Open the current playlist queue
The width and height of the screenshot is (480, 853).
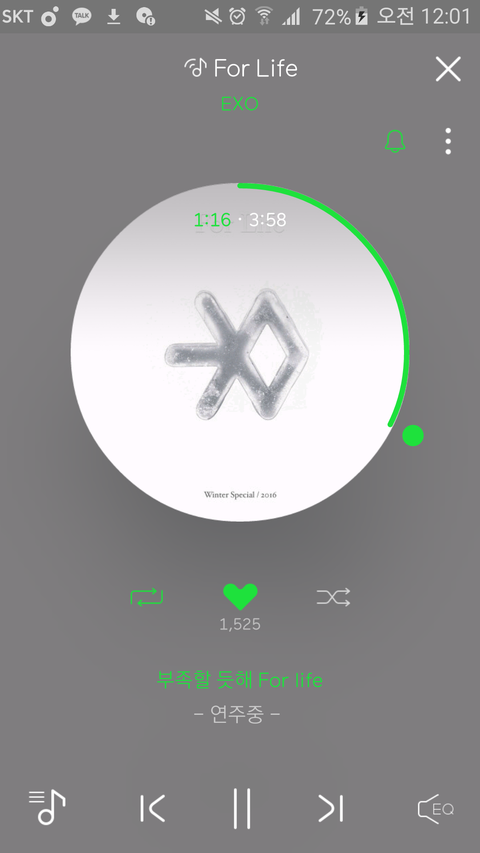47,807
